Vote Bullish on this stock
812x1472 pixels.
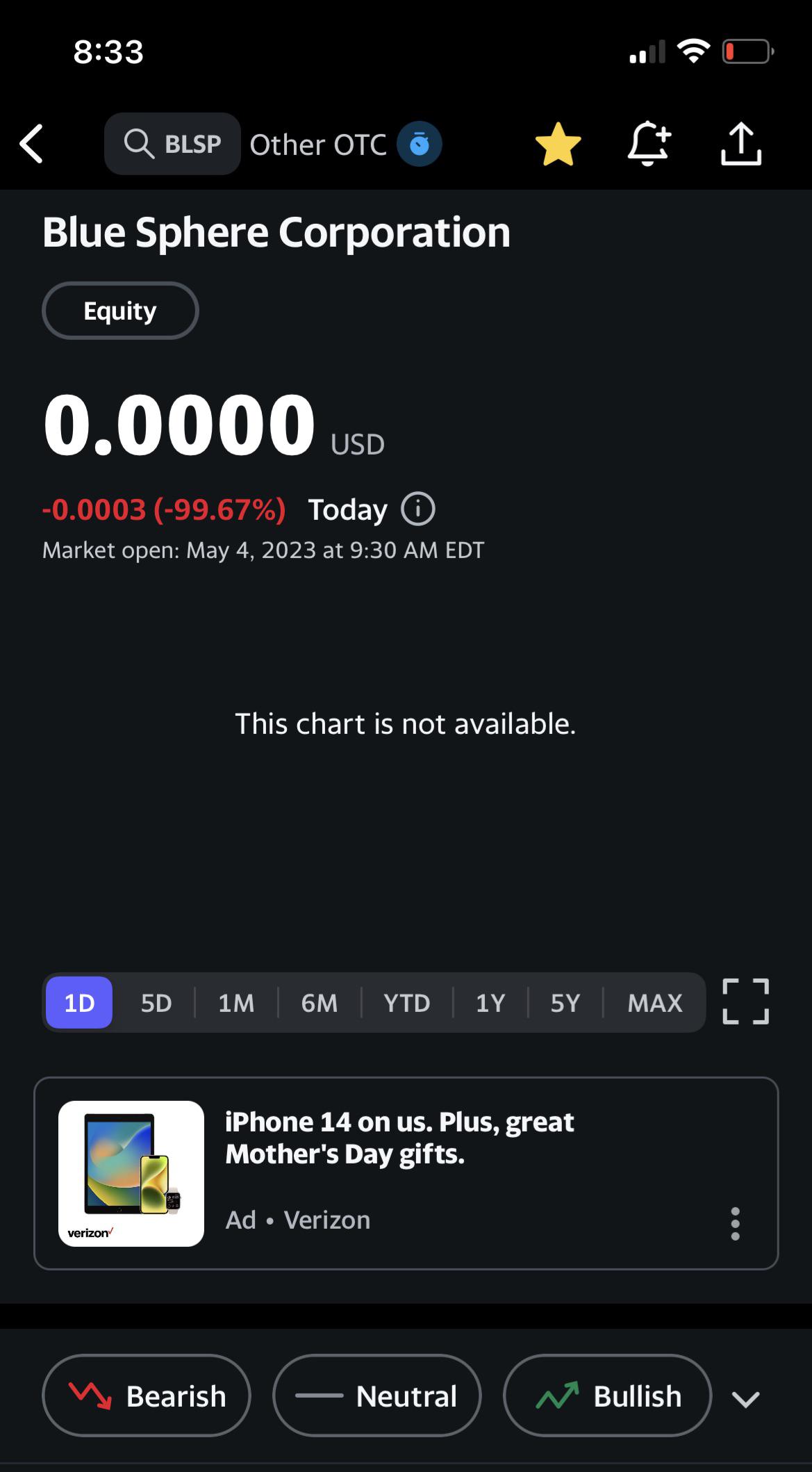pos(608,1396)
